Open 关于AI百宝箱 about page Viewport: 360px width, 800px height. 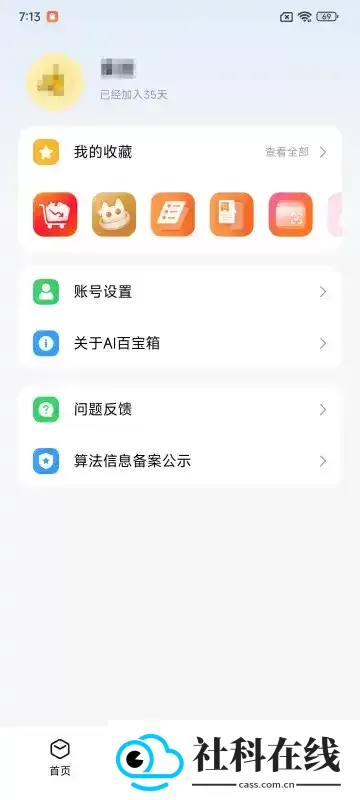point(180,343)
